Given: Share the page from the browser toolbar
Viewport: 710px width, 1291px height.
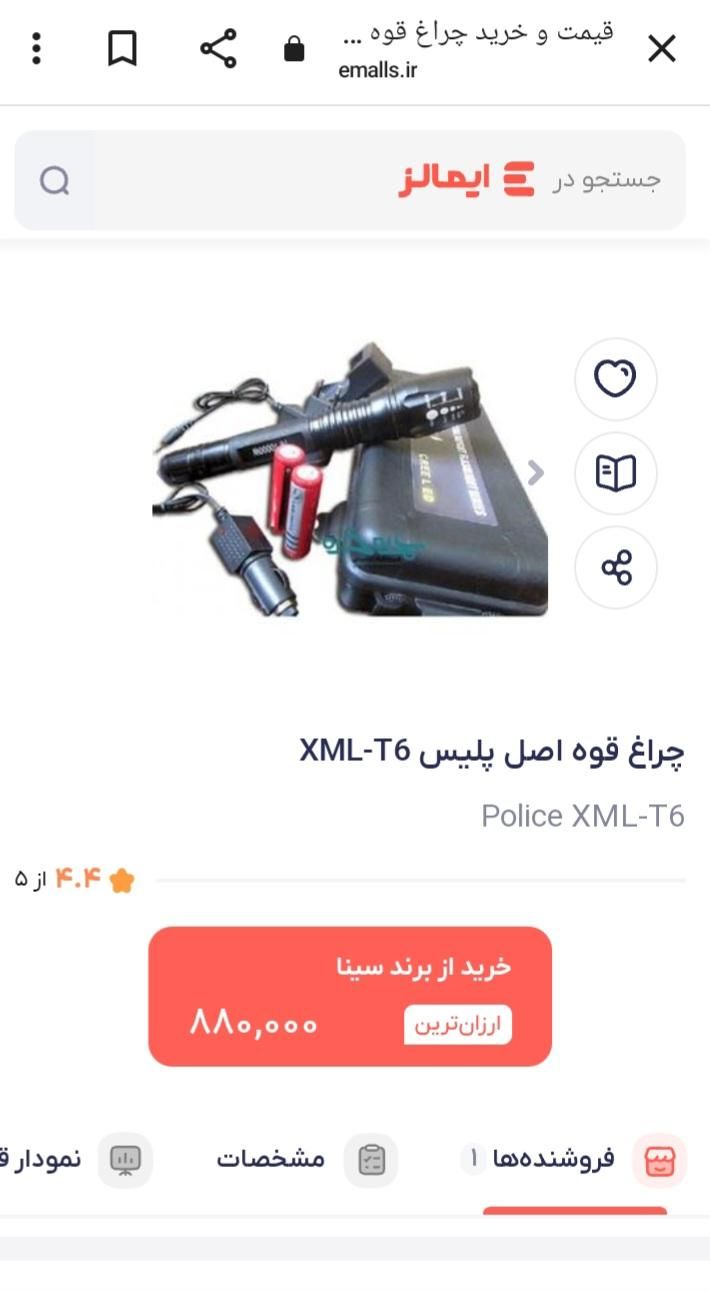Looking at the screenshot, I should coord(218,48).
